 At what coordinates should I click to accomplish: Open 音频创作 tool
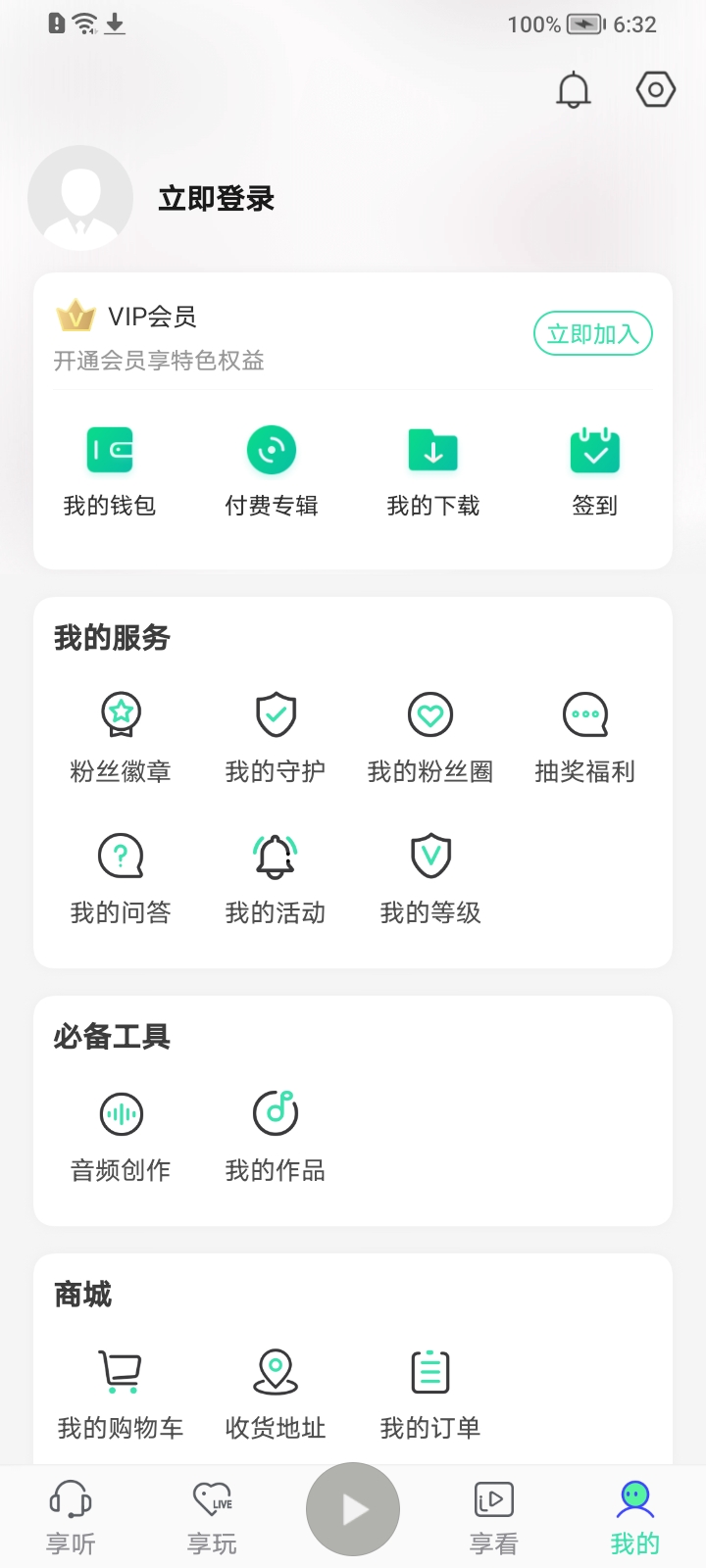(x=121, y=1137)
